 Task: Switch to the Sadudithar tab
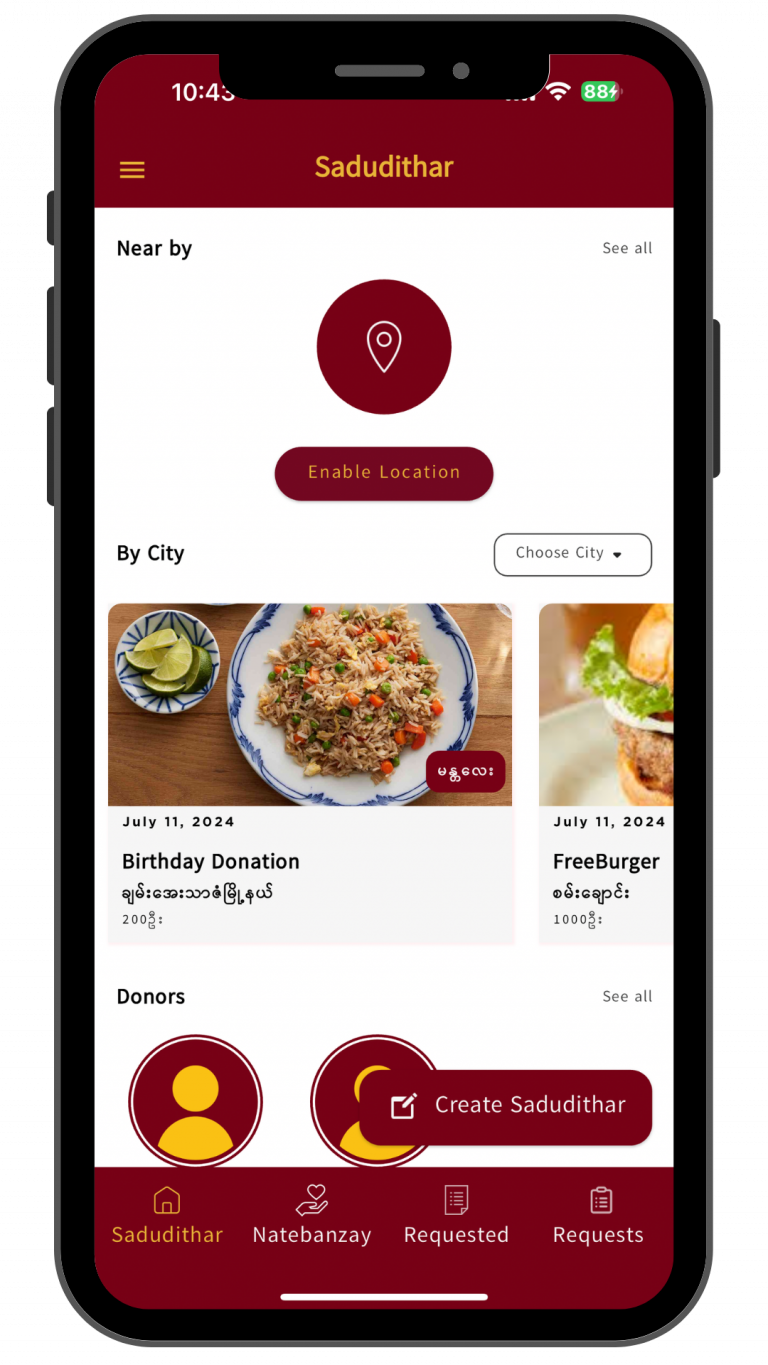coord(167,1215)
